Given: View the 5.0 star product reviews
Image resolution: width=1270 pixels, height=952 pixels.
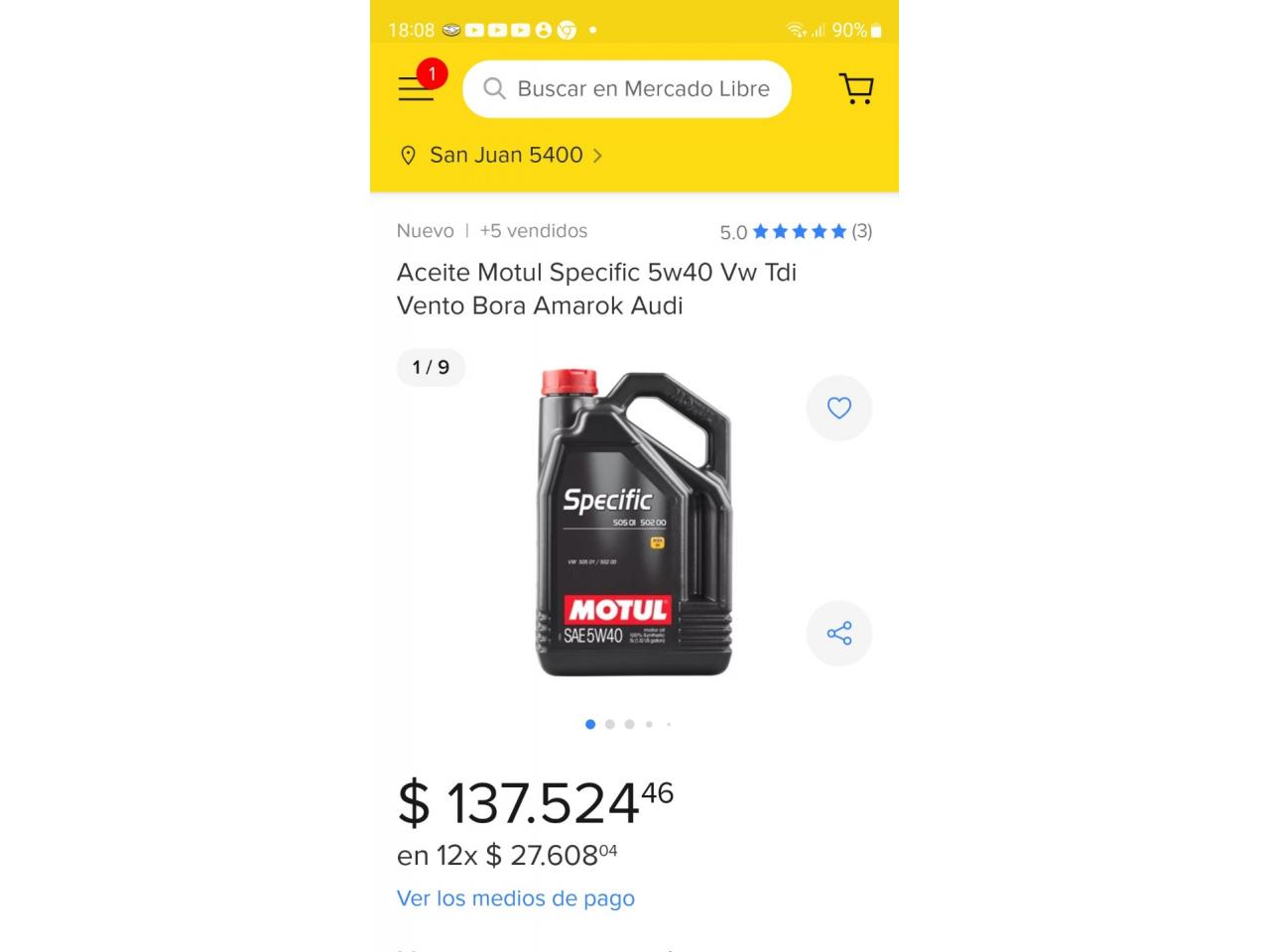Looking at the screenshot, I should point(796,232).
